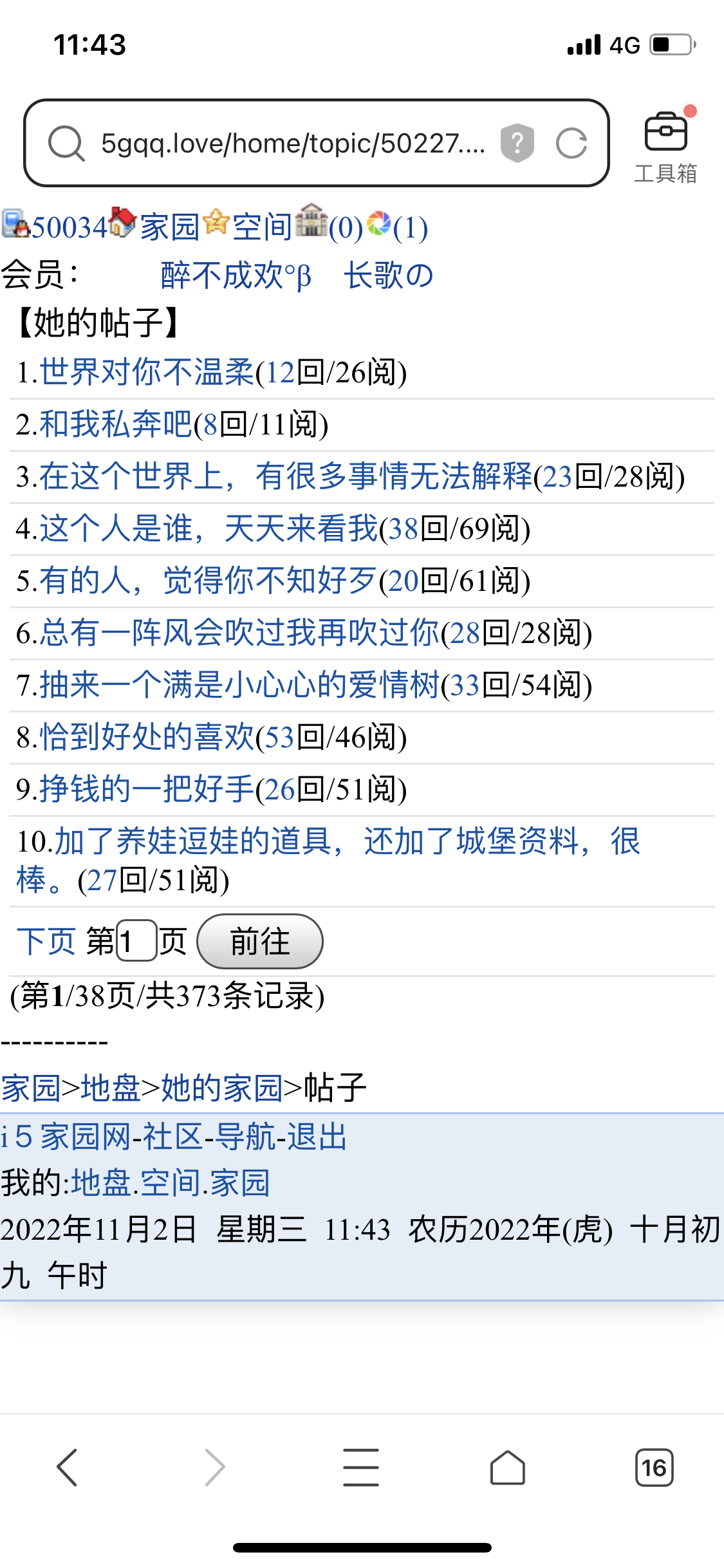Open the 家园 link beside ID 50034

click(170, 227)
